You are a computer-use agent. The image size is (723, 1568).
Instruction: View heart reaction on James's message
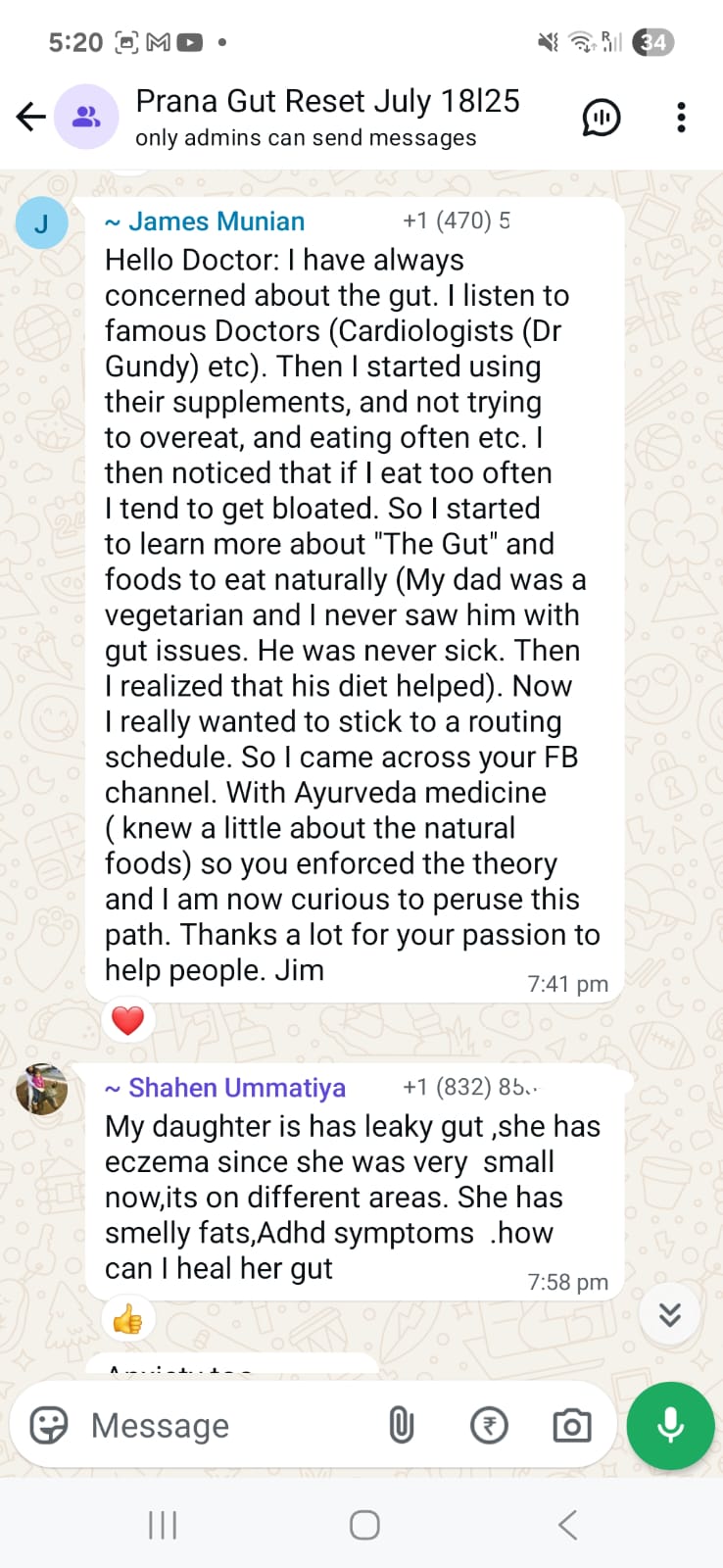[x=128, y=1020]
